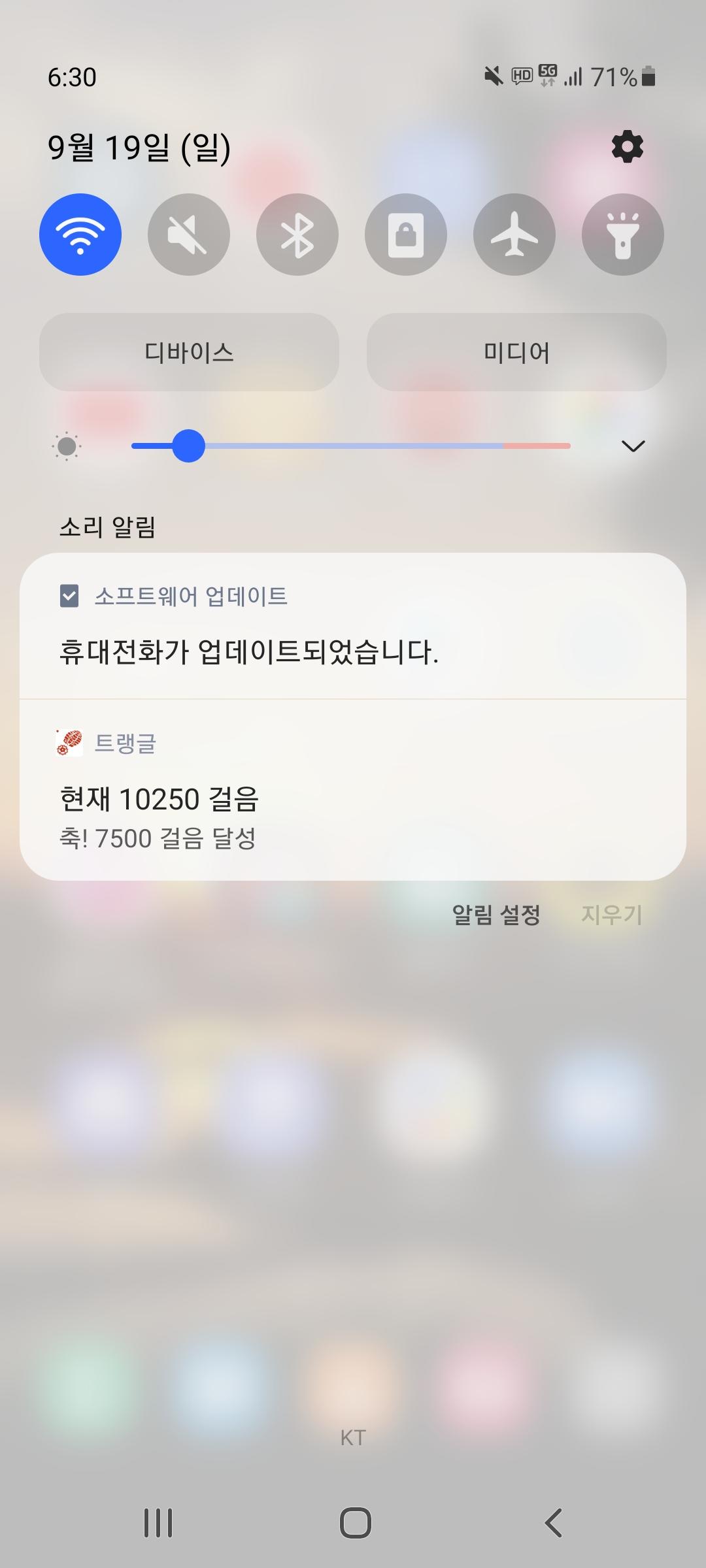Viewport: 706px width, 1568px height.
Task: Open settings via the gear icon
Action: click(627, 147)
